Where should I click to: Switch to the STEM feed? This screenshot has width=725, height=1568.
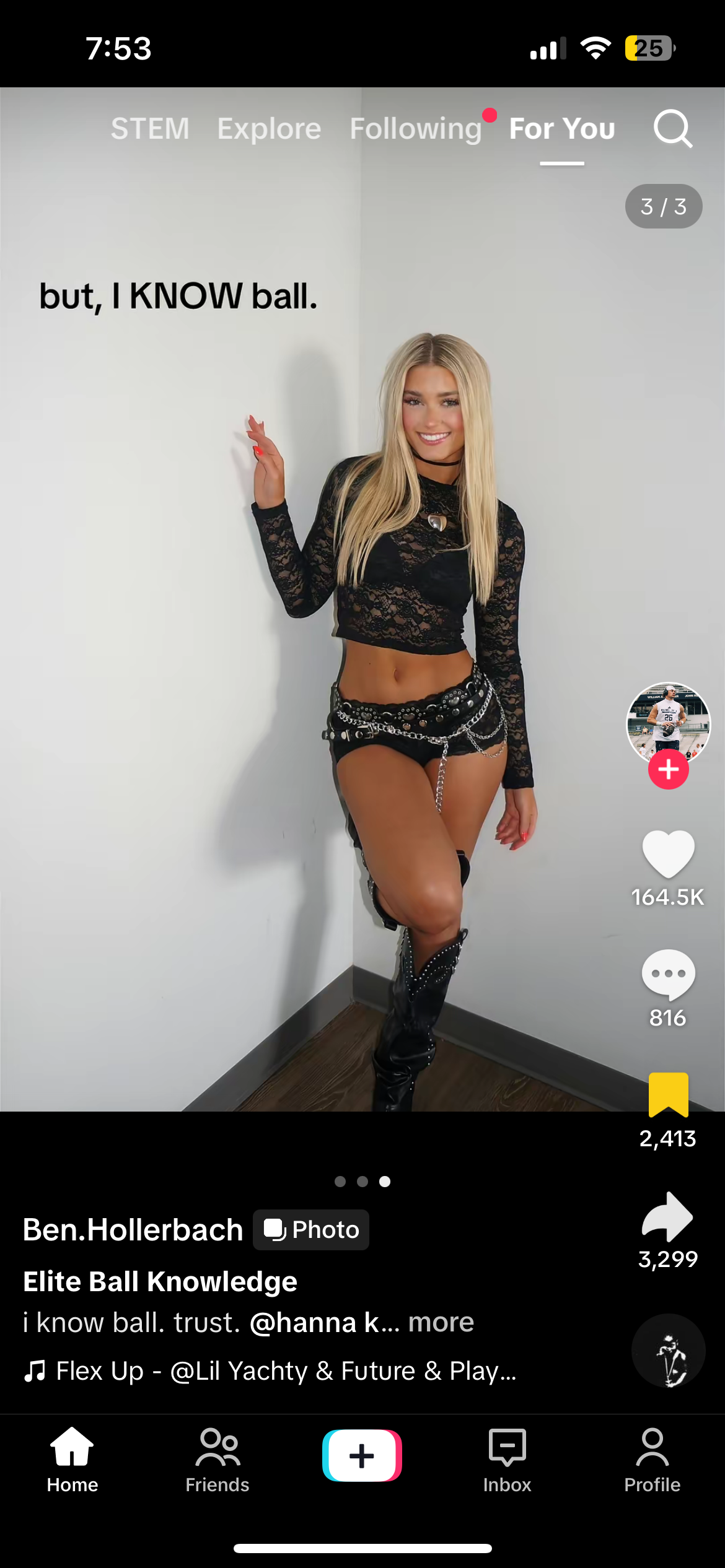point(150,129)
